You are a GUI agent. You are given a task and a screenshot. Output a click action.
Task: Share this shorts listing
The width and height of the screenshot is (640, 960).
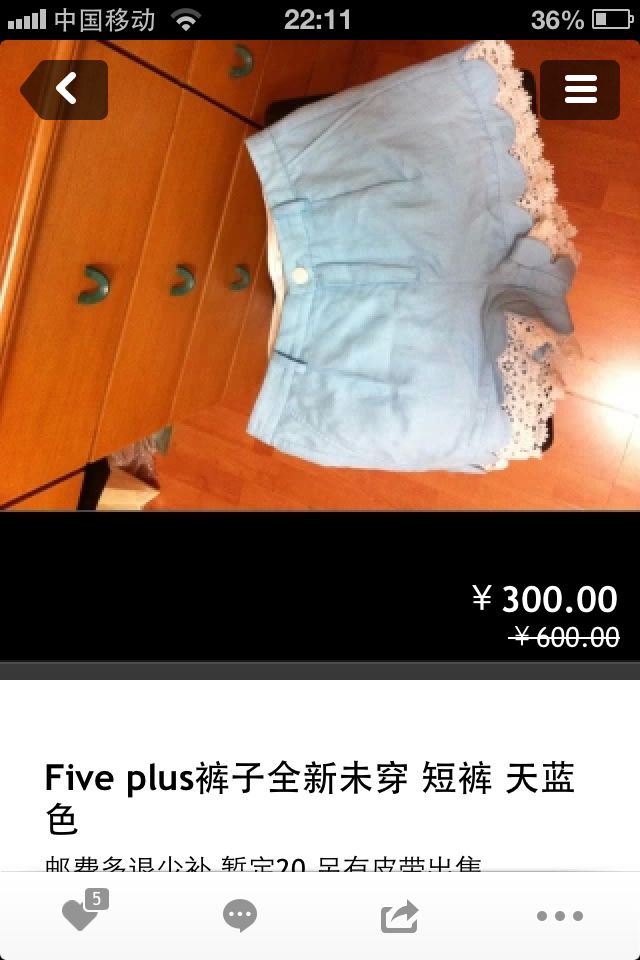[400, 915]
